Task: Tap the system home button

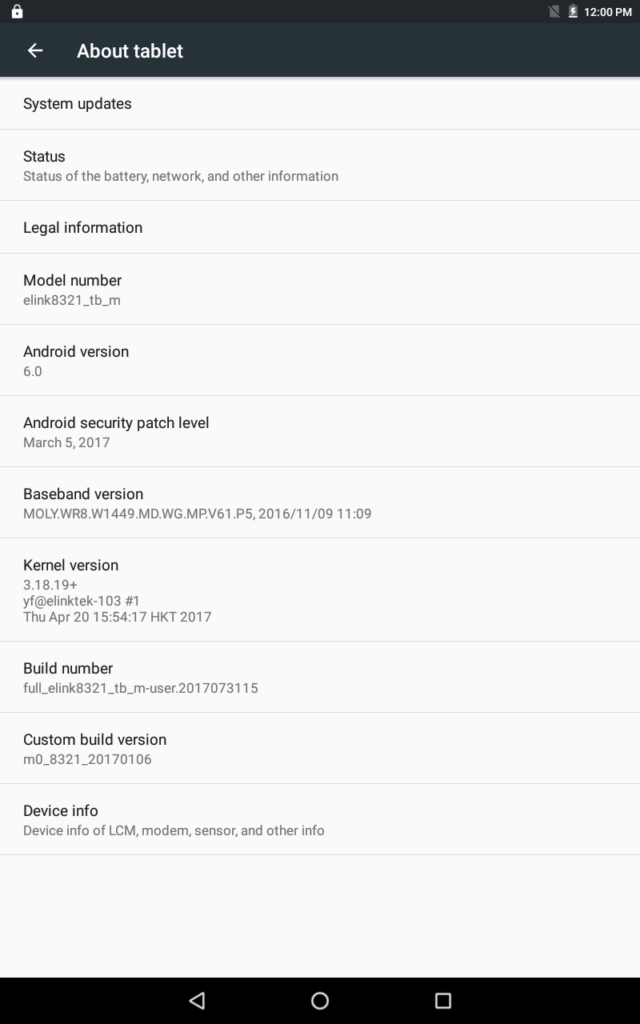Action: click(x=320, y=1000)
